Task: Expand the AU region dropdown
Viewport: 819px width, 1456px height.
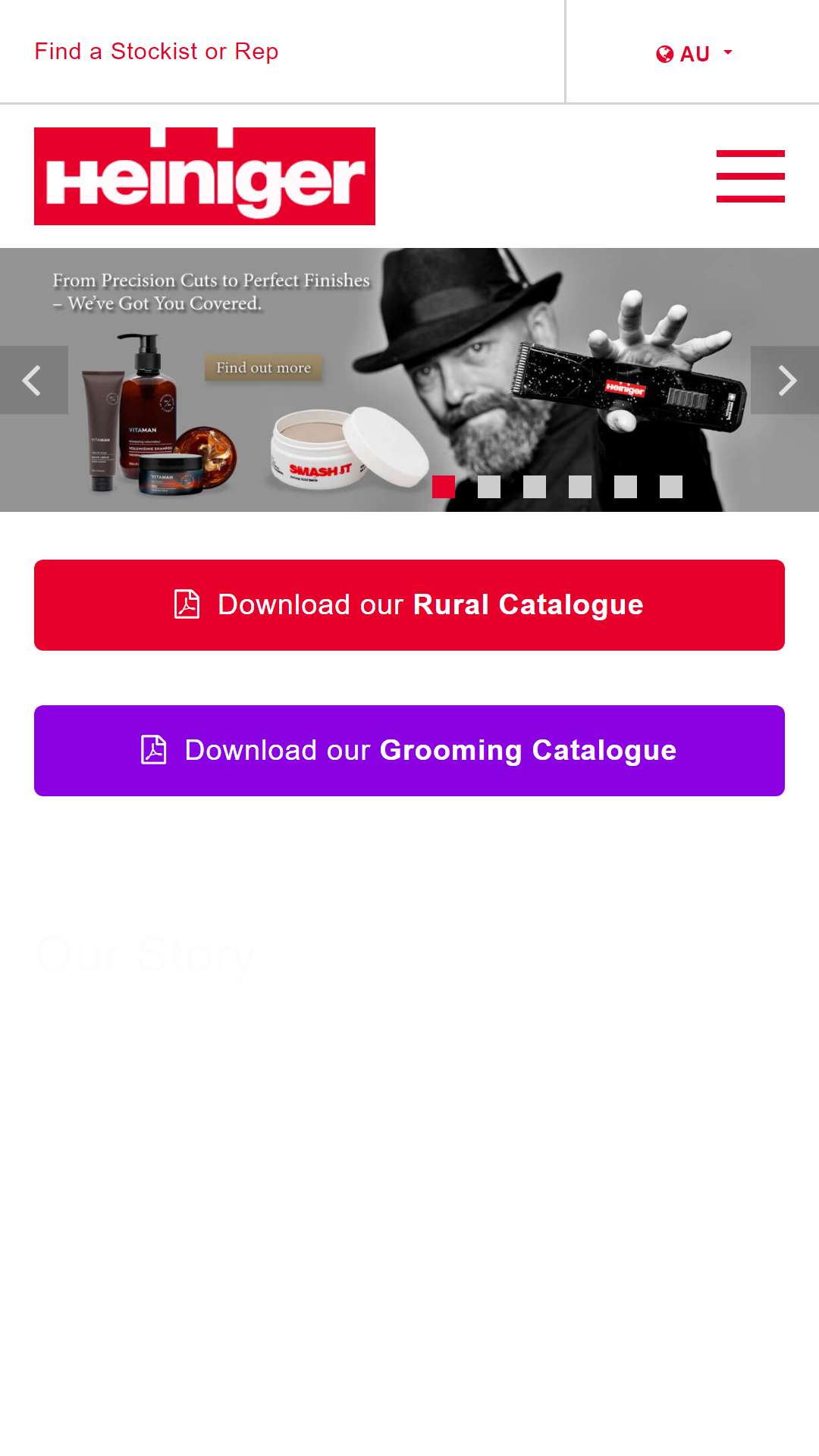Action: pyautogui.click(x=694, y=53)
